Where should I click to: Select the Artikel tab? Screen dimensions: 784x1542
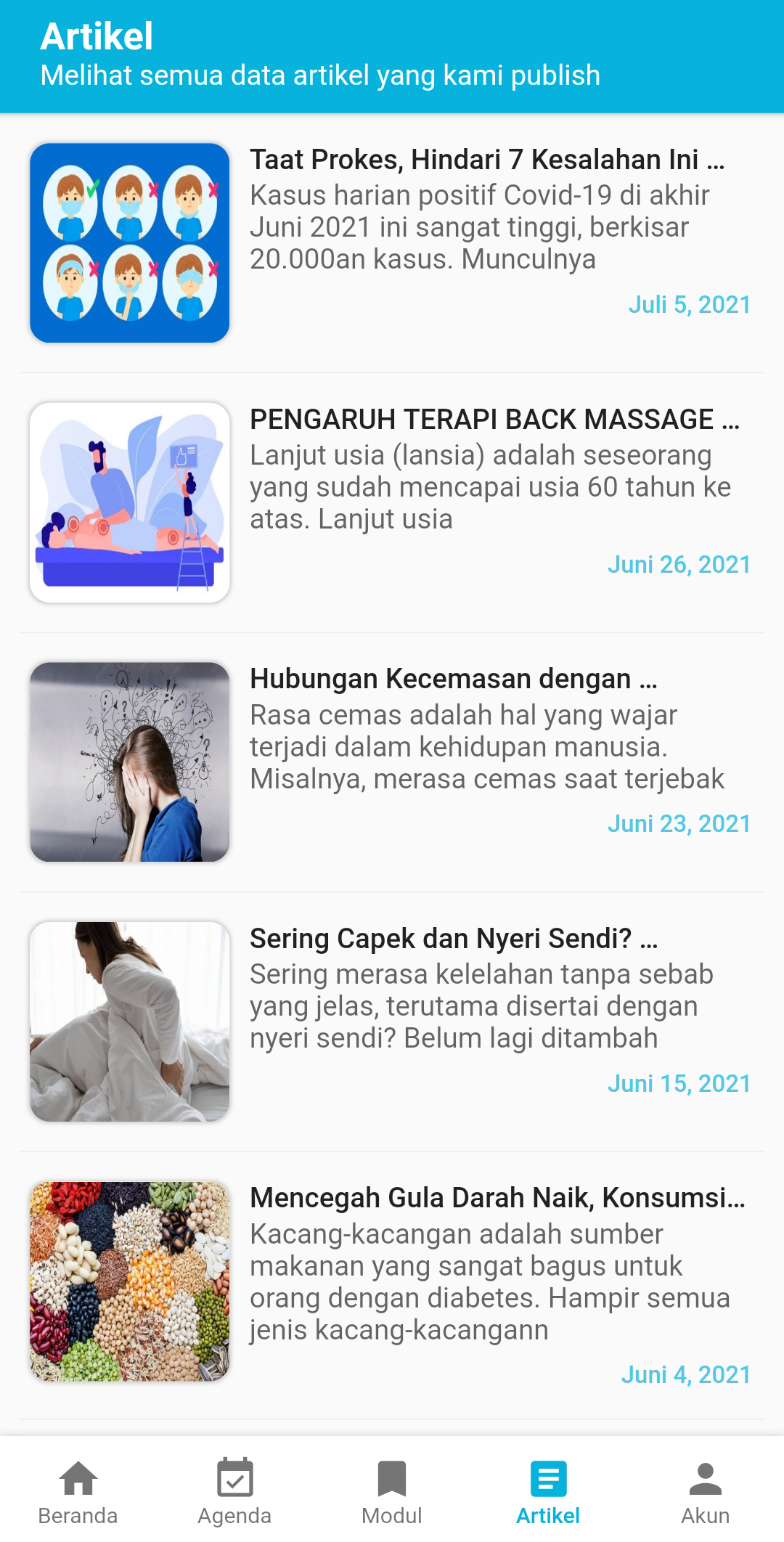[549, 1491]
